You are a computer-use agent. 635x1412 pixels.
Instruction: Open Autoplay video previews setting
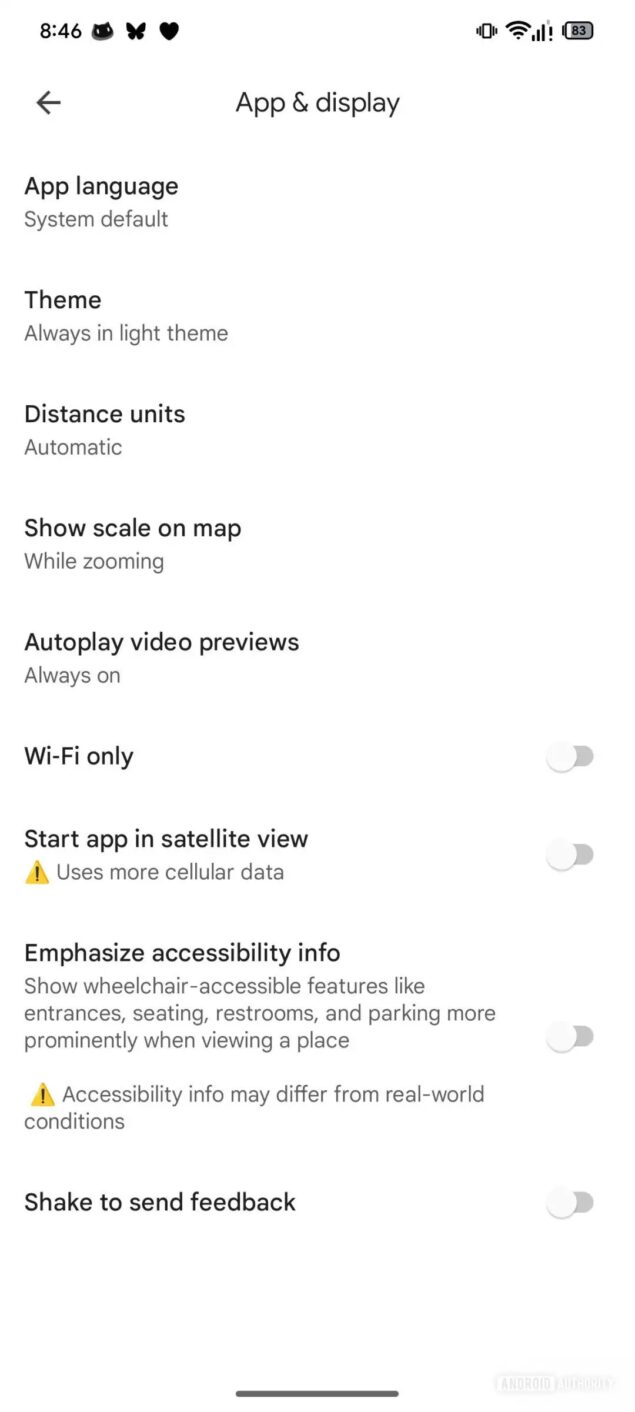click(161, 657)
